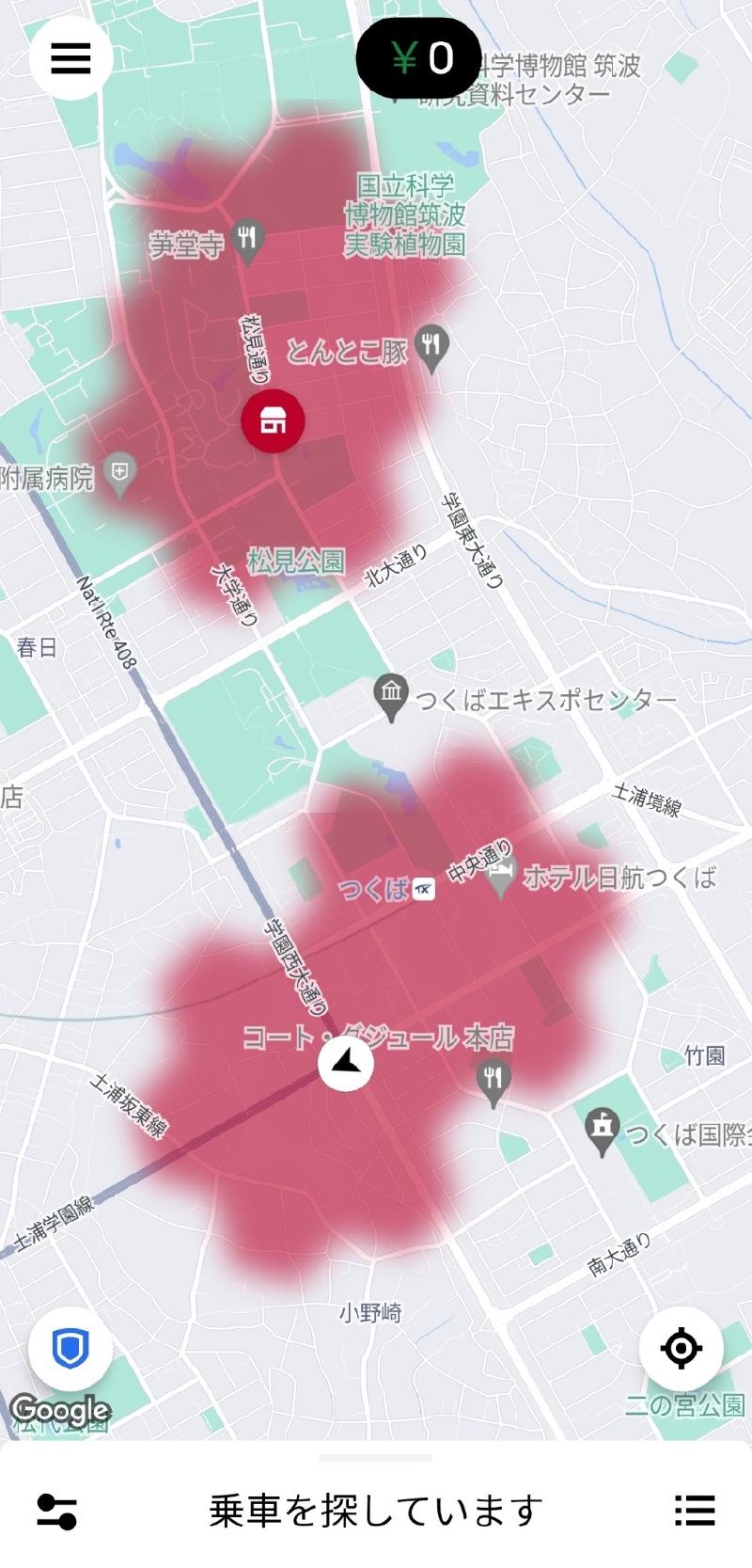Screen dimensions: 752x1568
Task: Open Google Maps via the Google logo
Action: [x=60, y=1411]
